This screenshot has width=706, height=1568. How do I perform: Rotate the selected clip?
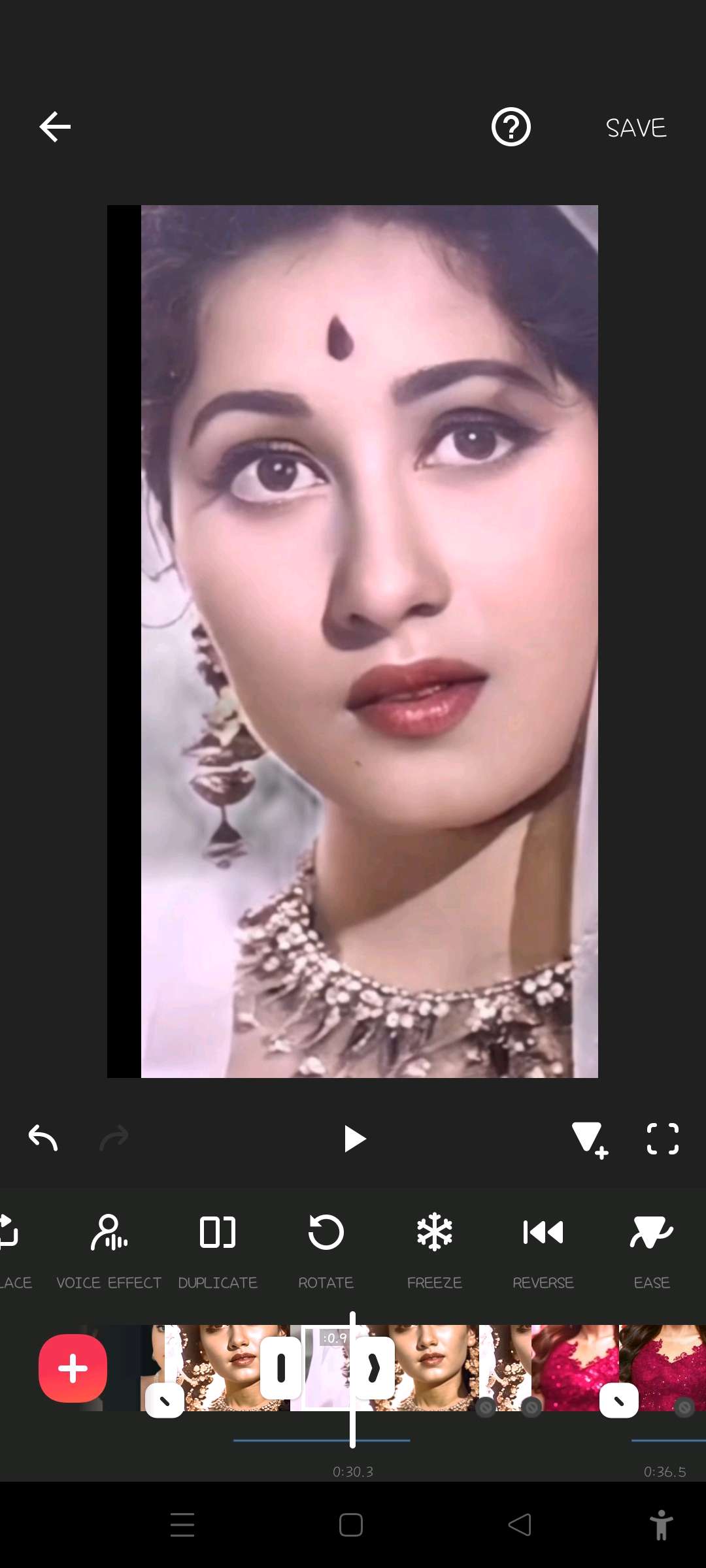[x=326, y=1249]
